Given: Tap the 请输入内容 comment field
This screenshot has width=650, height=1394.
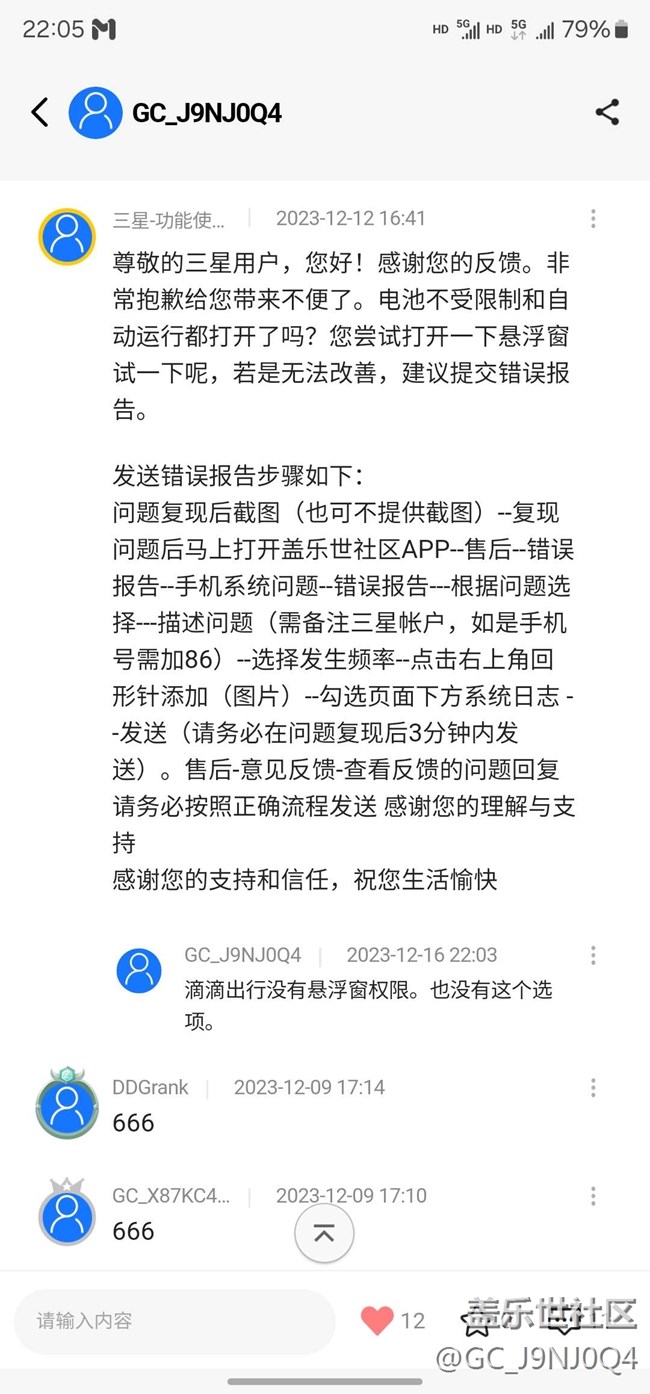Looking at the screenshot, I should (x=175, y=1321).
